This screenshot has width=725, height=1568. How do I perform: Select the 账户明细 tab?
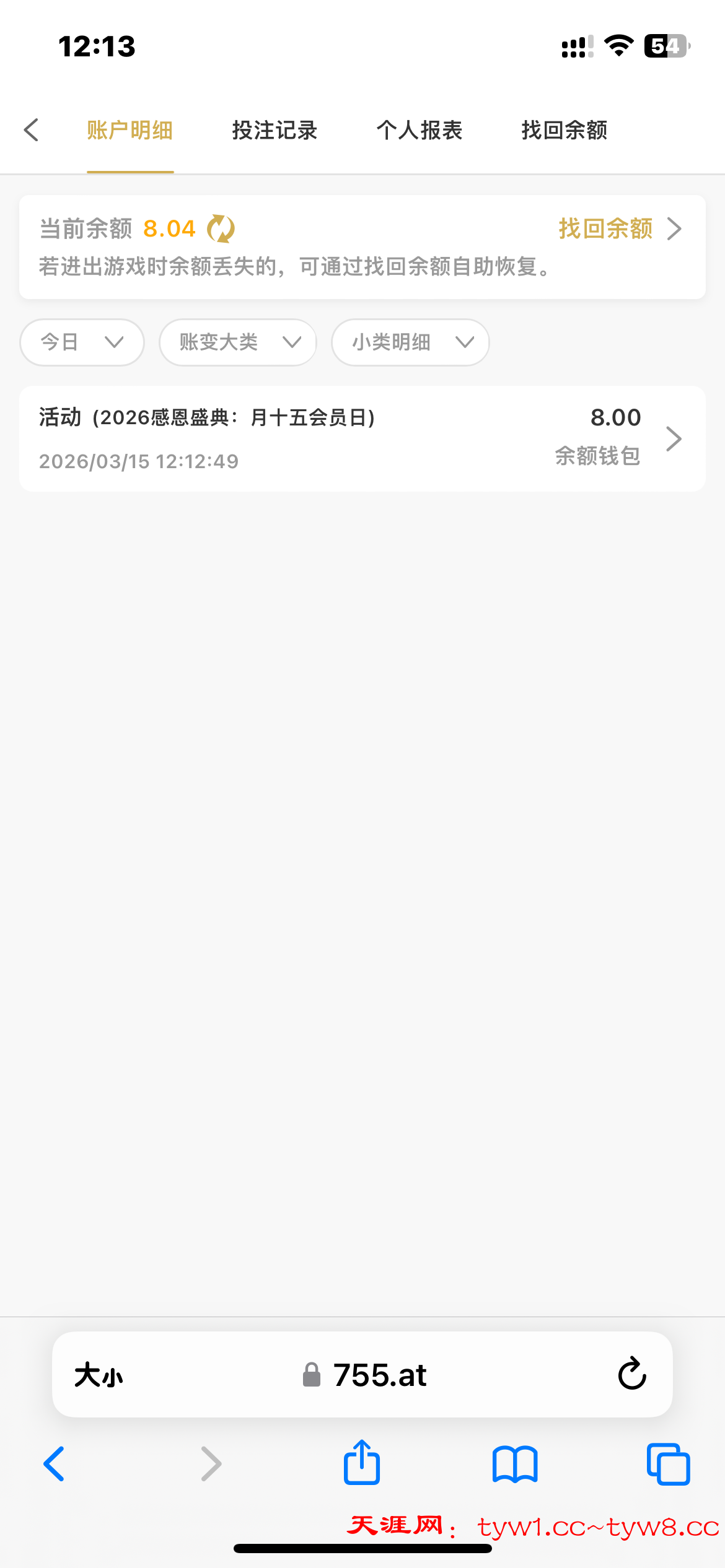coord(130,130)
